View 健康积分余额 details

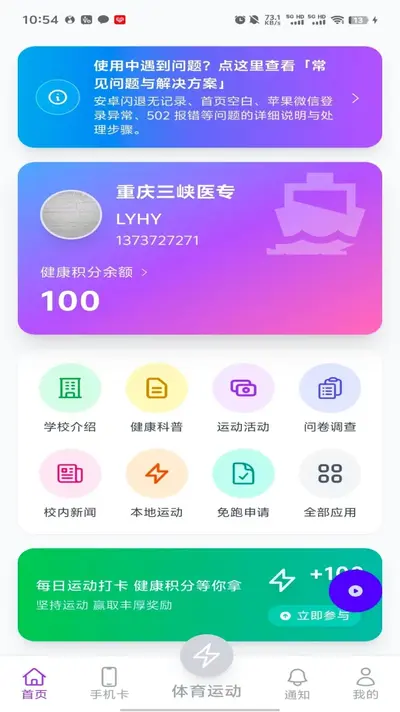(x=94, y=272)
